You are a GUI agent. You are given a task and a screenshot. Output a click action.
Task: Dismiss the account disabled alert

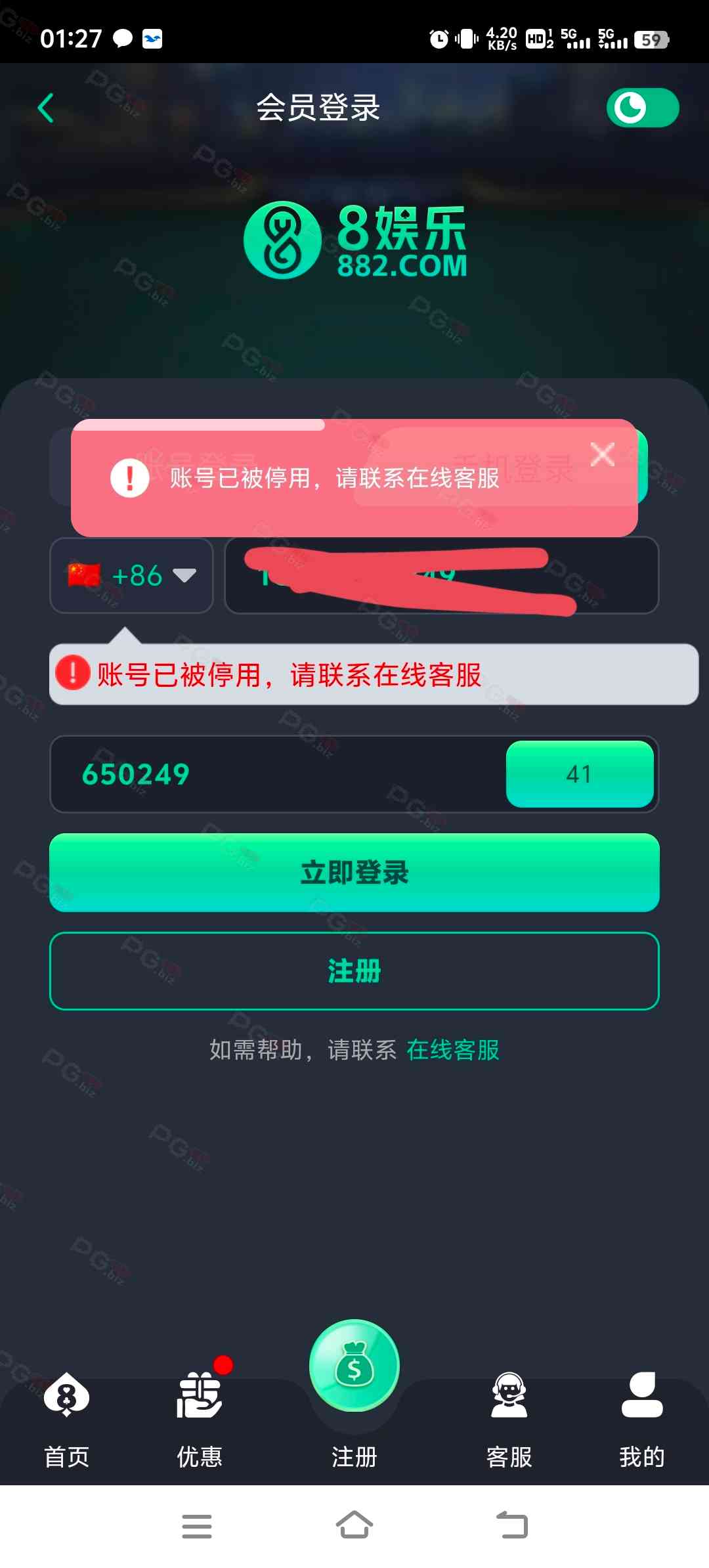click(x=602, y=454)
